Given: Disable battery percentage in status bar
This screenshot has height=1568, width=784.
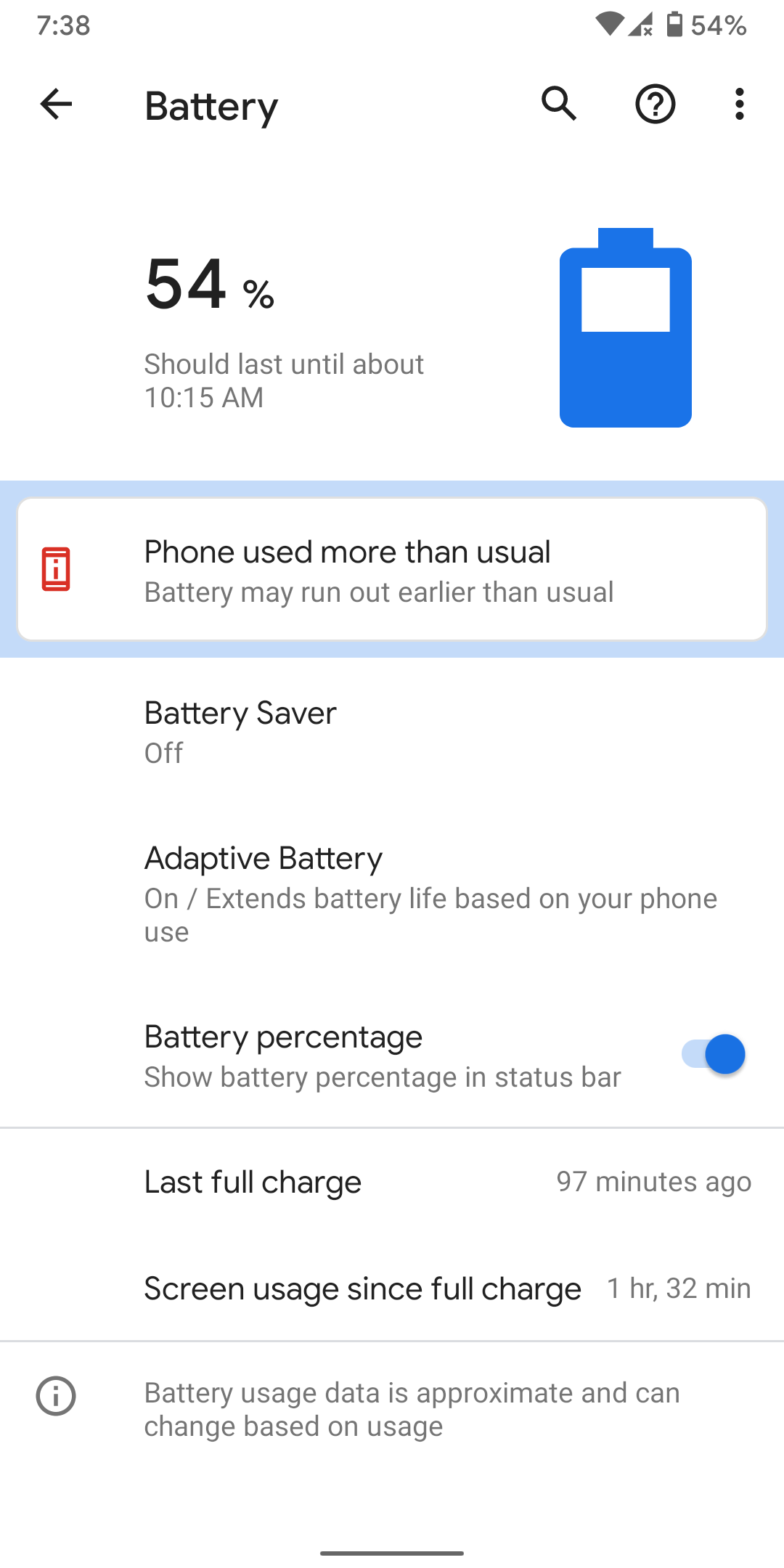Looking at the screenshot, I should pyautogui.click(x=713, y=1055).
